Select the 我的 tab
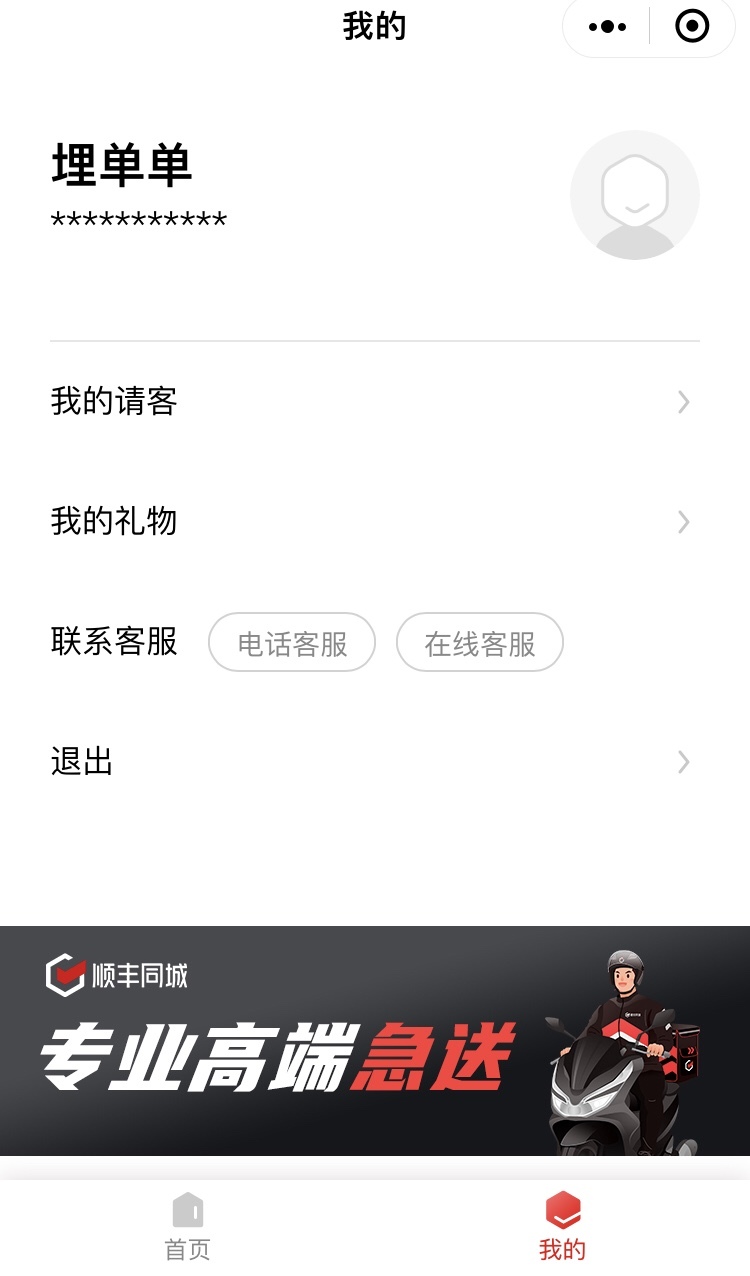This screenshot has height=1276, width=750. 562,1226
